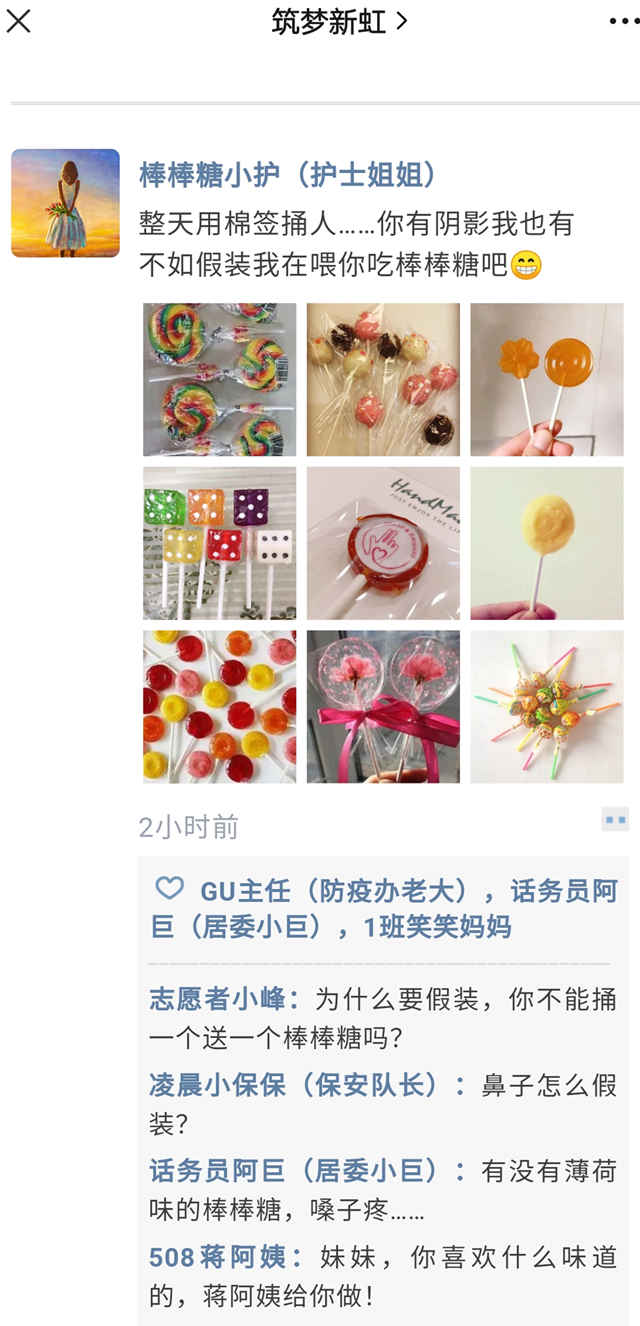Image resolution: width=640 pixels, height=1326 pixels.
Task: View the chocolate cake pops photo
Action: 383,379
